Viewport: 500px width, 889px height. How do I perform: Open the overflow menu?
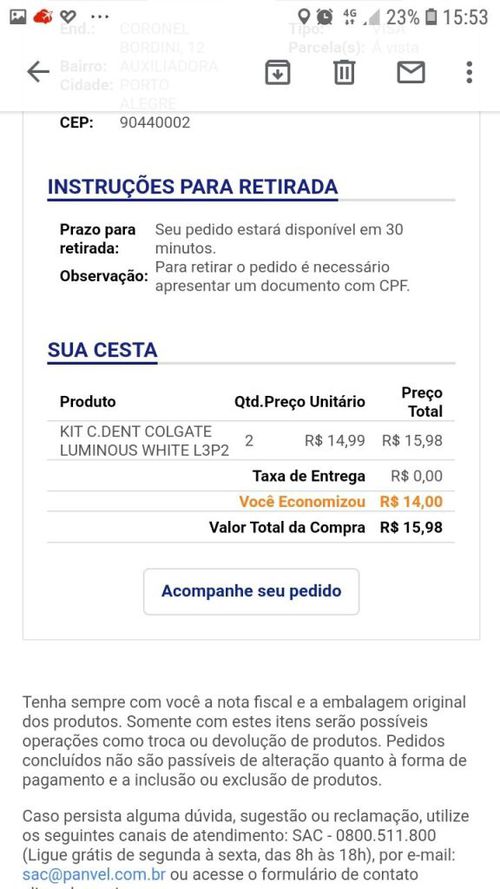point(469,73)
